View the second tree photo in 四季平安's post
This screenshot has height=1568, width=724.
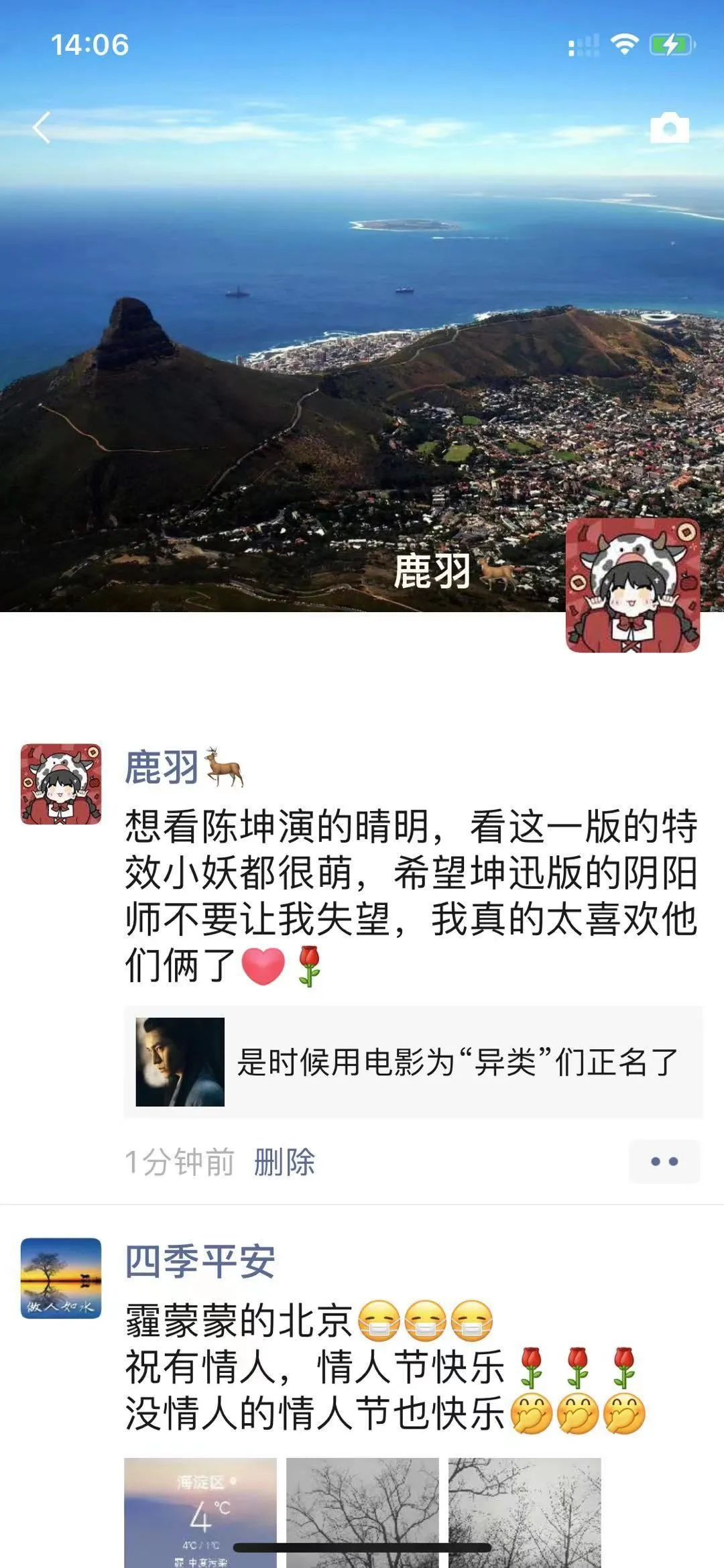363,1512
